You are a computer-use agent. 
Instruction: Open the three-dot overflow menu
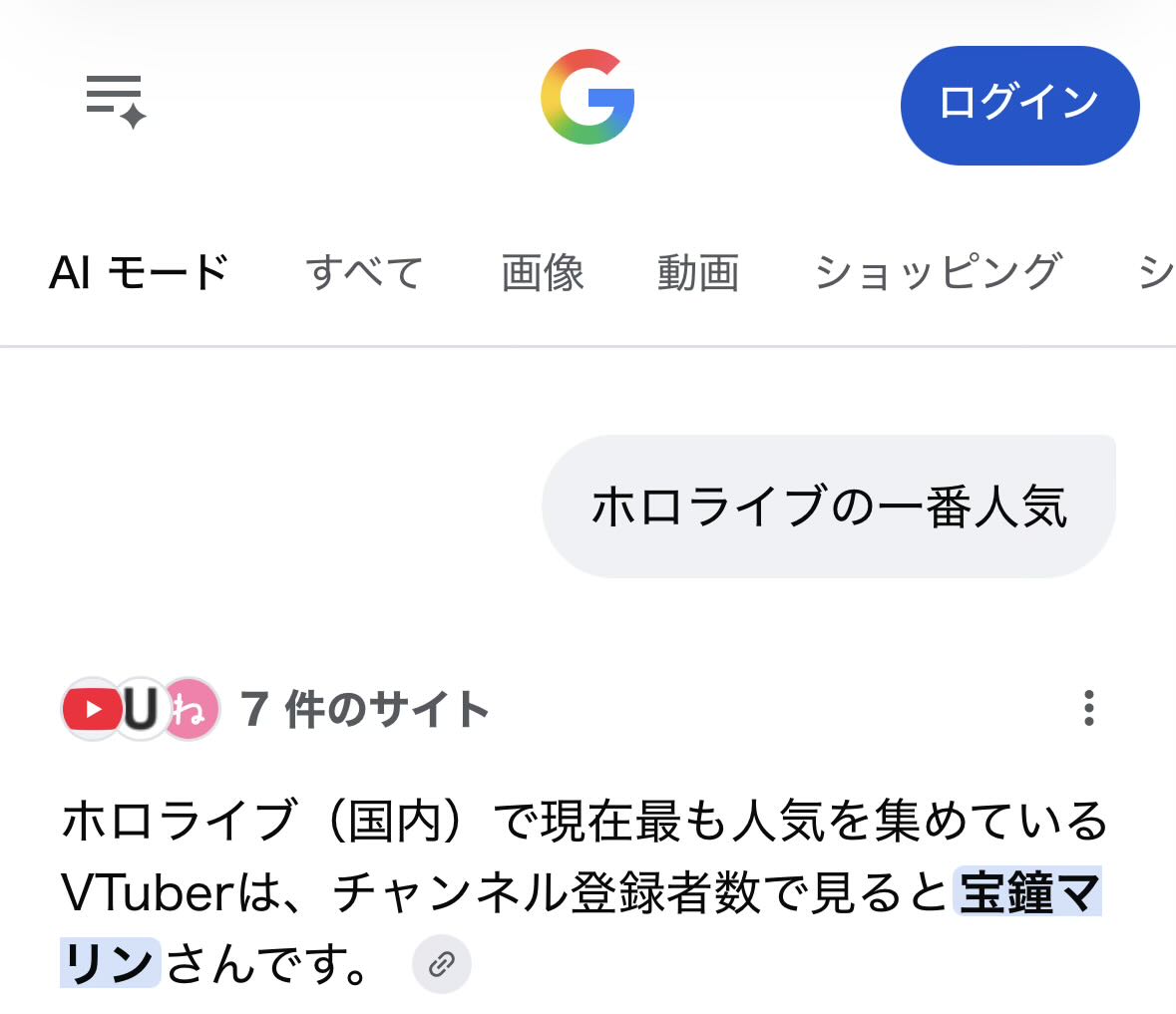(1089, 708)
